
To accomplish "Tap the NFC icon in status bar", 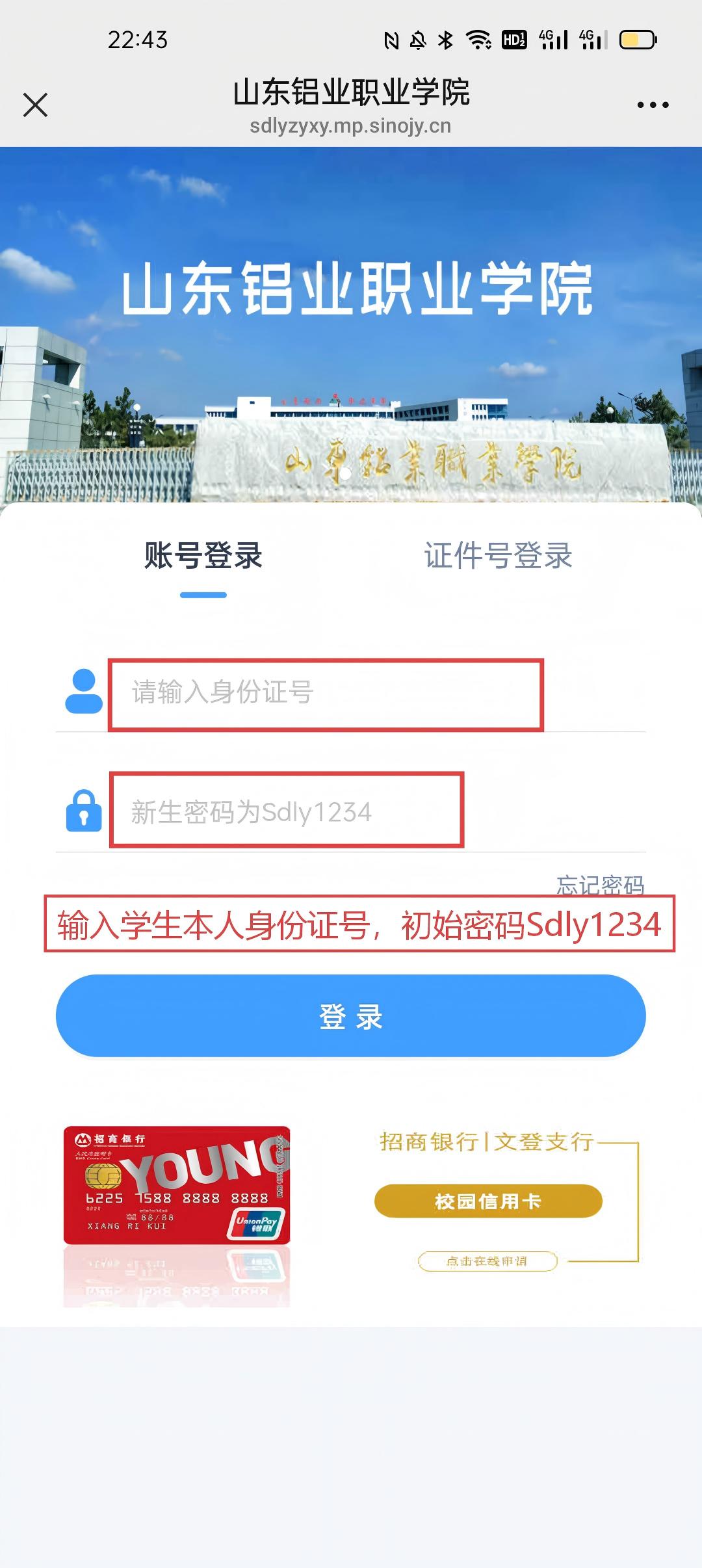I will coord(390,40).
